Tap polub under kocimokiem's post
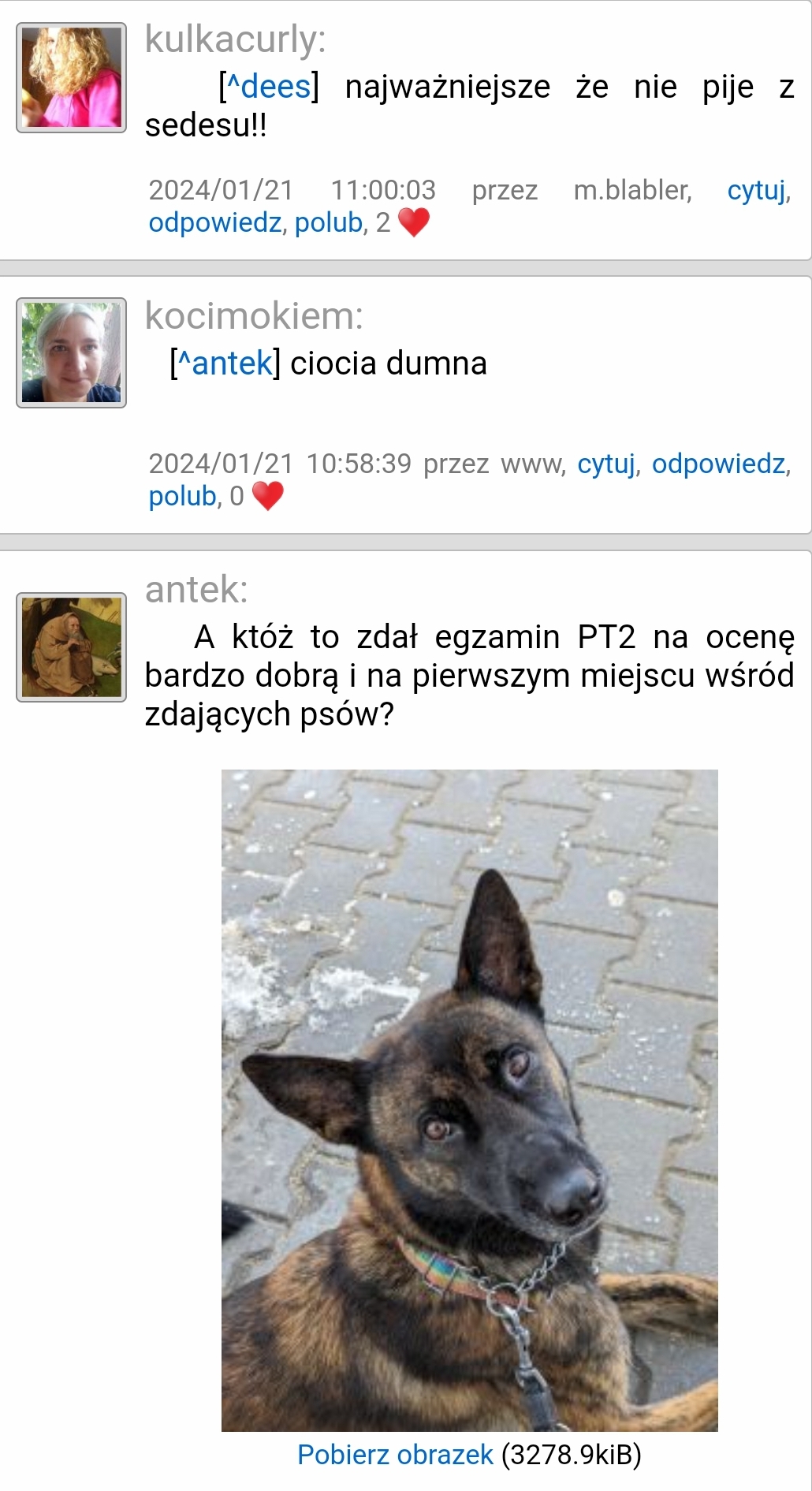The width and height of the screenshot is (812, 1491). [x=182, y=497]
